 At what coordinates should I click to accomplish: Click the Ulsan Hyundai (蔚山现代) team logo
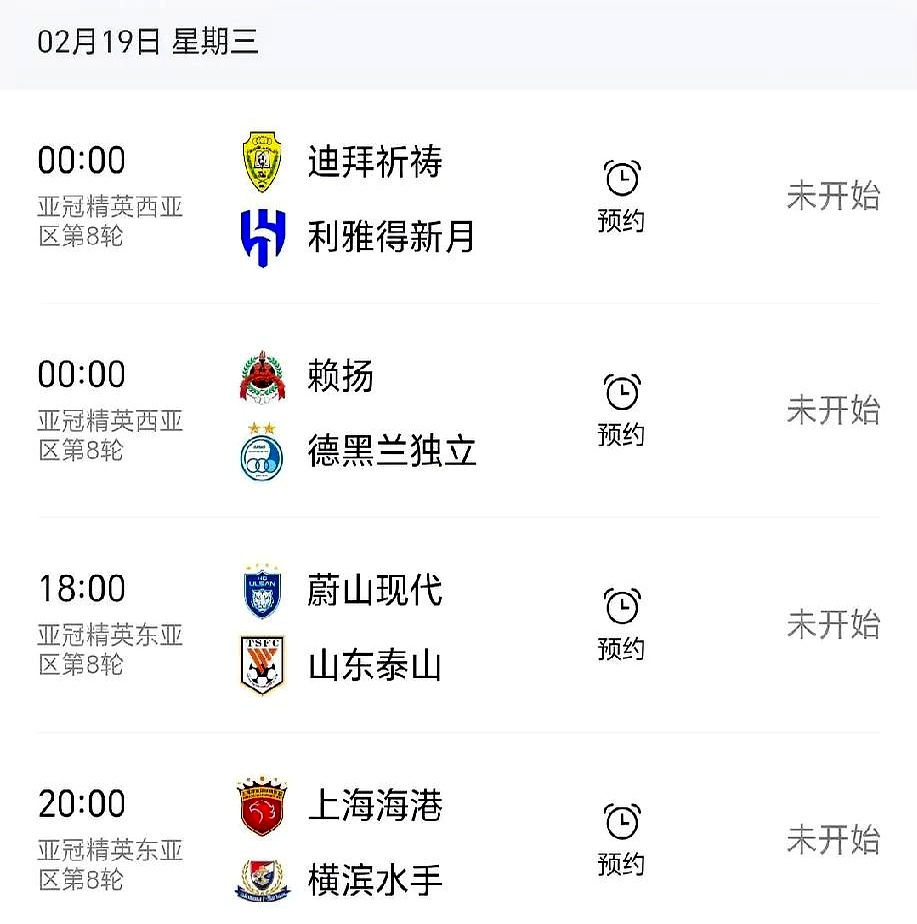tap(260, 590)
